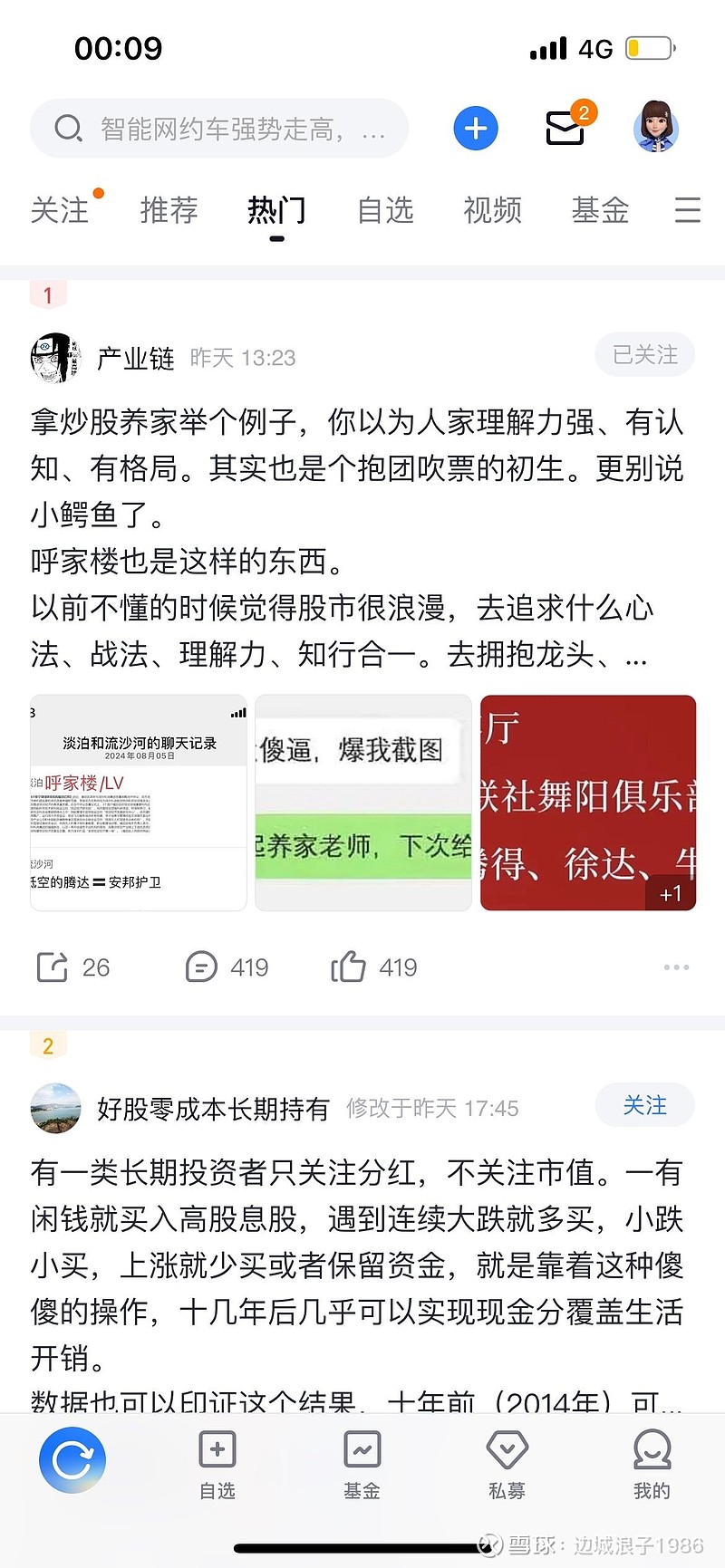This screenshot has width=725, height=1568.
Task: Select the 自选 top tab
Action: pyautogui.click(x=385, y=210)
